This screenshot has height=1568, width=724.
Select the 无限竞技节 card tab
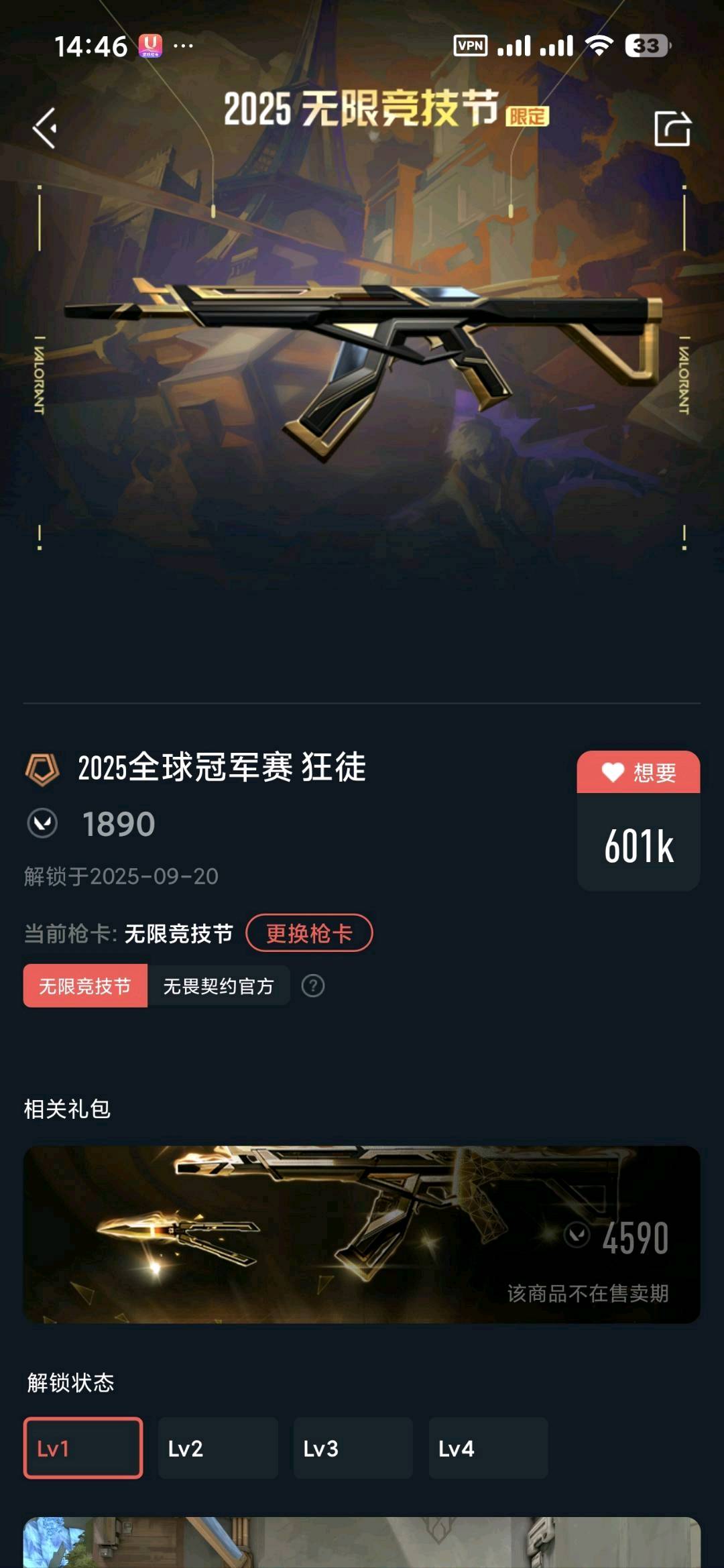tap(85, 986)
